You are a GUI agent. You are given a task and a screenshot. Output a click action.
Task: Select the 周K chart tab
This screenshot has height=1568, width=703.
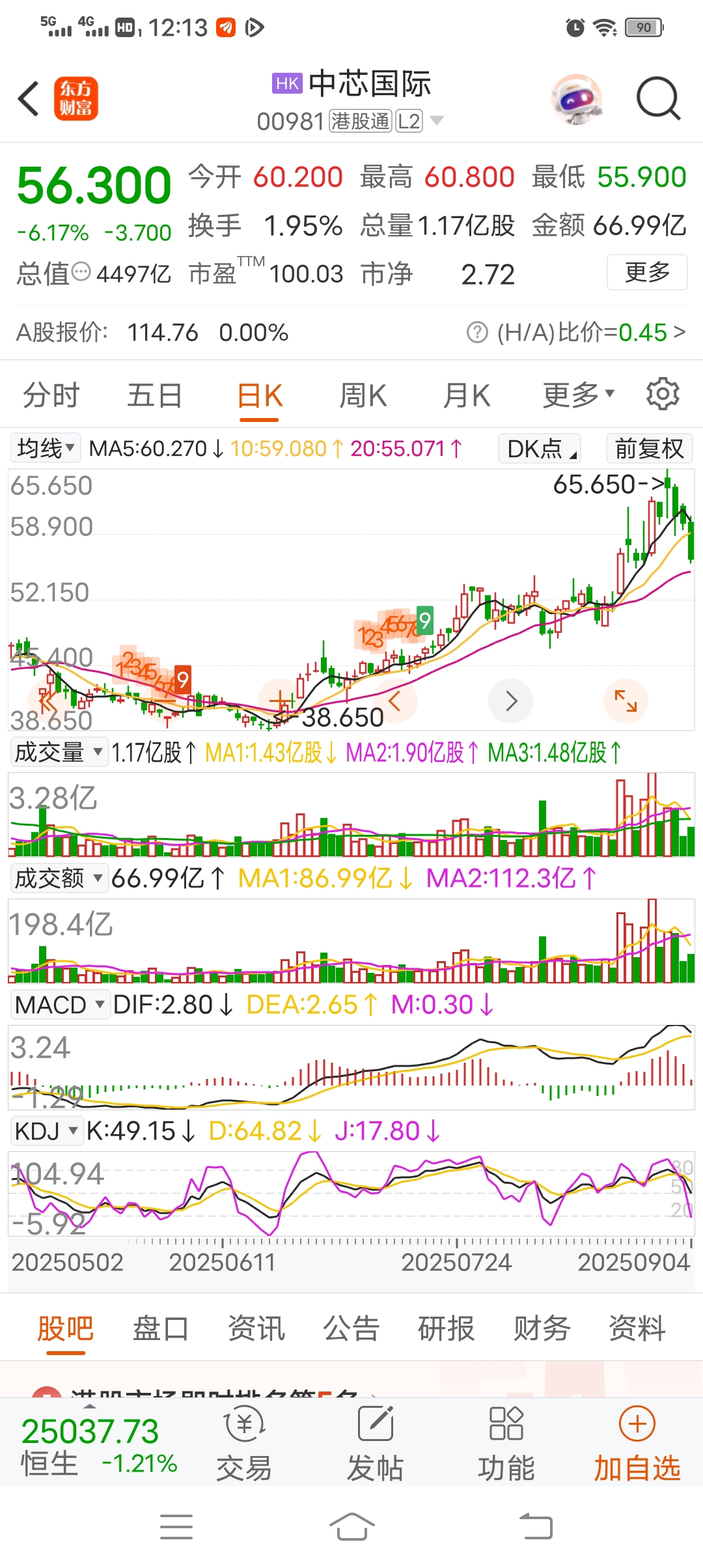click(363, 395)
